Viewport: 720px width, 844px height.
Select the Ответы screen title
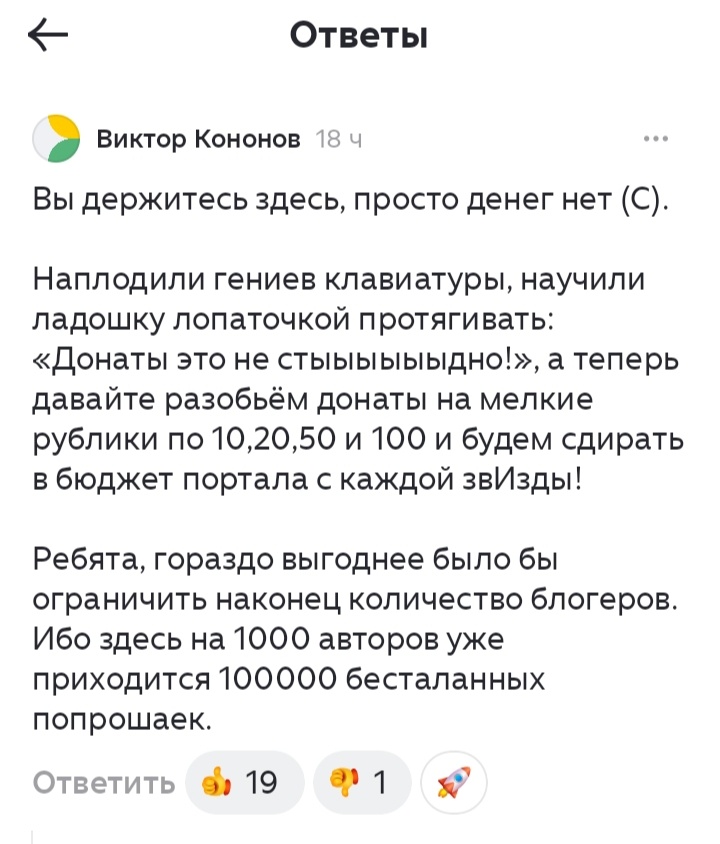pos(359,36)
